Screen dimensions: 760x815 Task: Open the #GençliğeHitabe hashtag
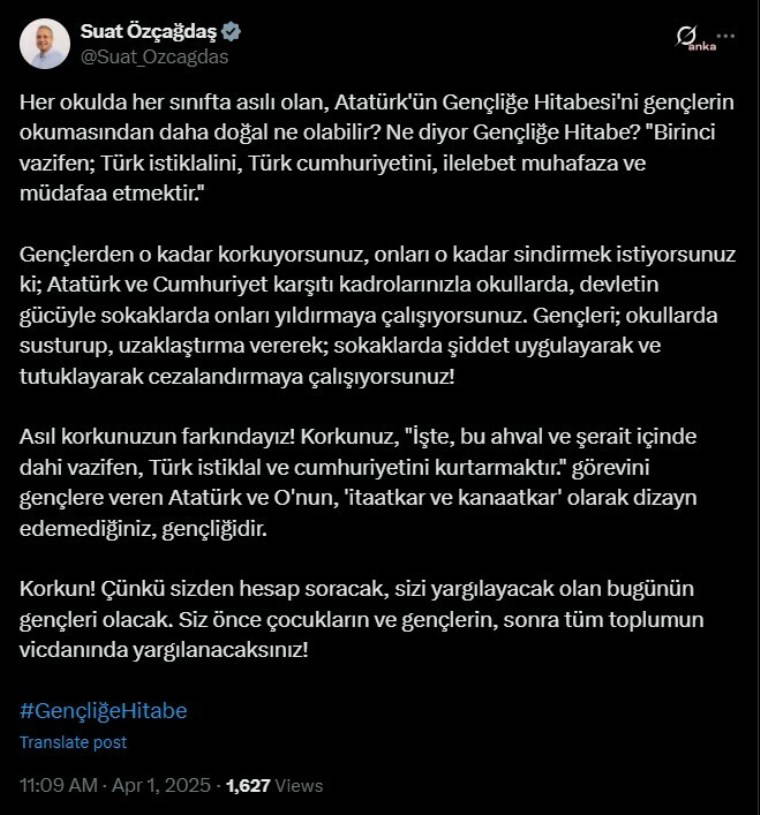(x=103, y=711)
